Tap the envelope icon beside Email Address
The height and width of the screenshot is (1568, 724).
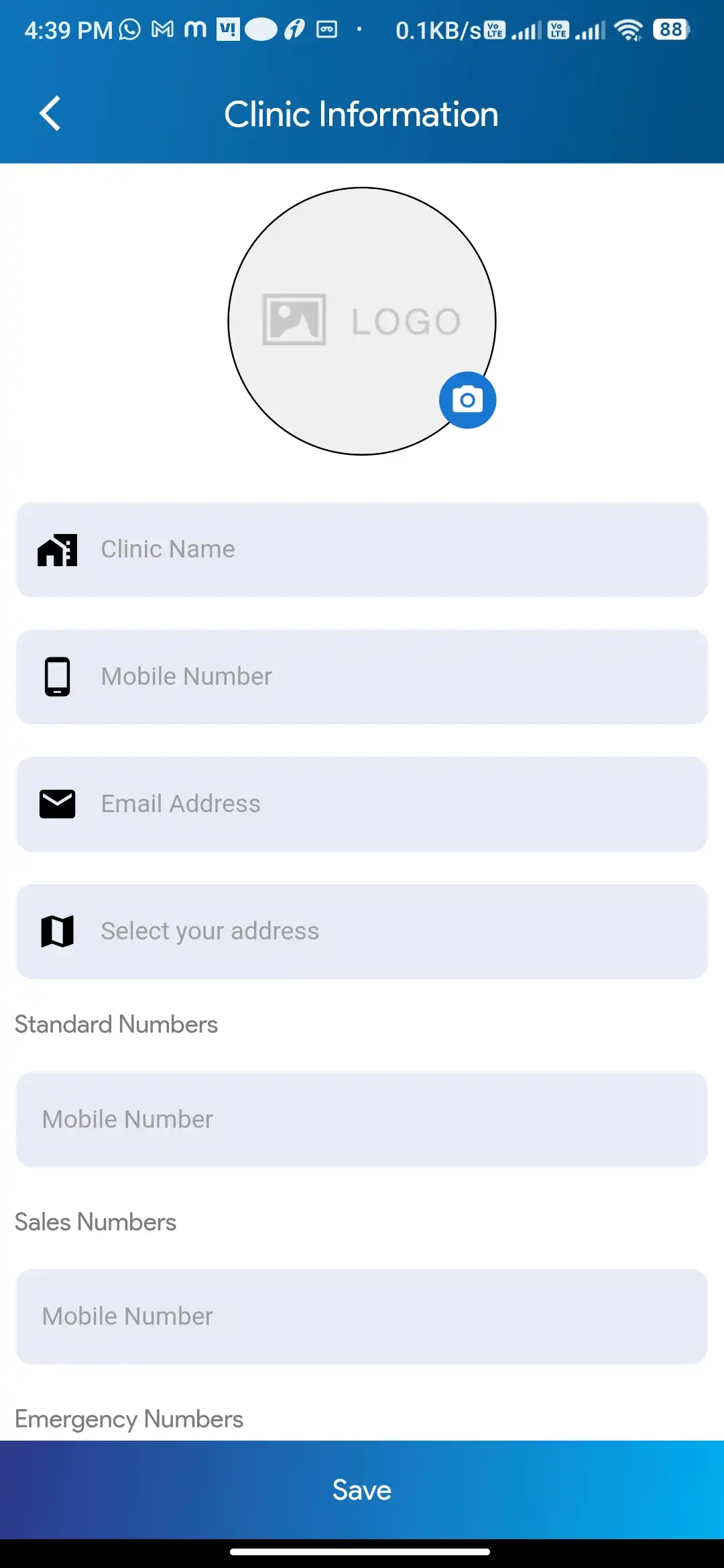[x=57, y=803]
